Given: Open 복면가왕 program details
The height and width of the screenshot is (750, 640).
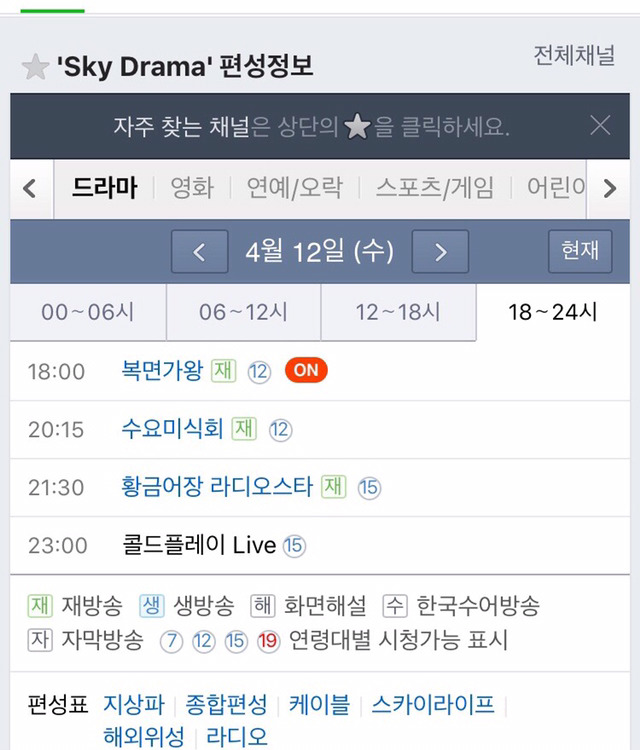Looking at the screenshot, I should point(162,371).
